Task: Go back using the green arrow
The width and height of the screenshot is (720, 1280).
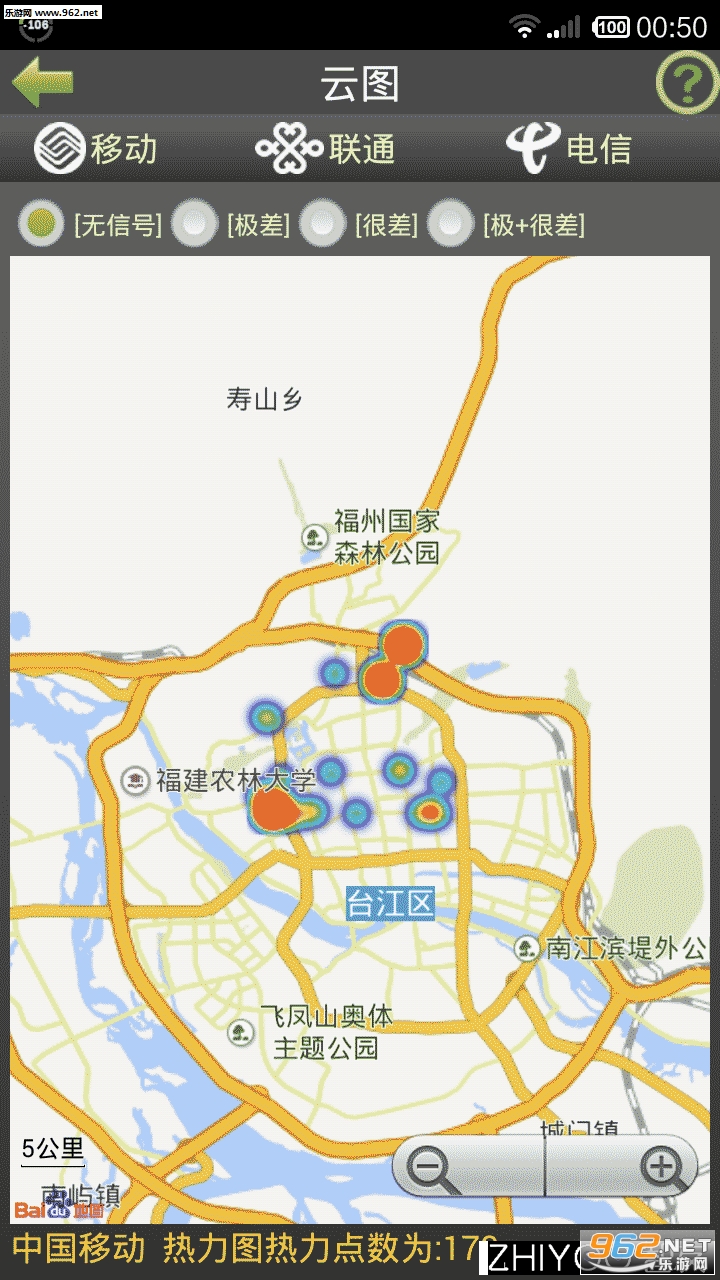Action: [43, 82]
